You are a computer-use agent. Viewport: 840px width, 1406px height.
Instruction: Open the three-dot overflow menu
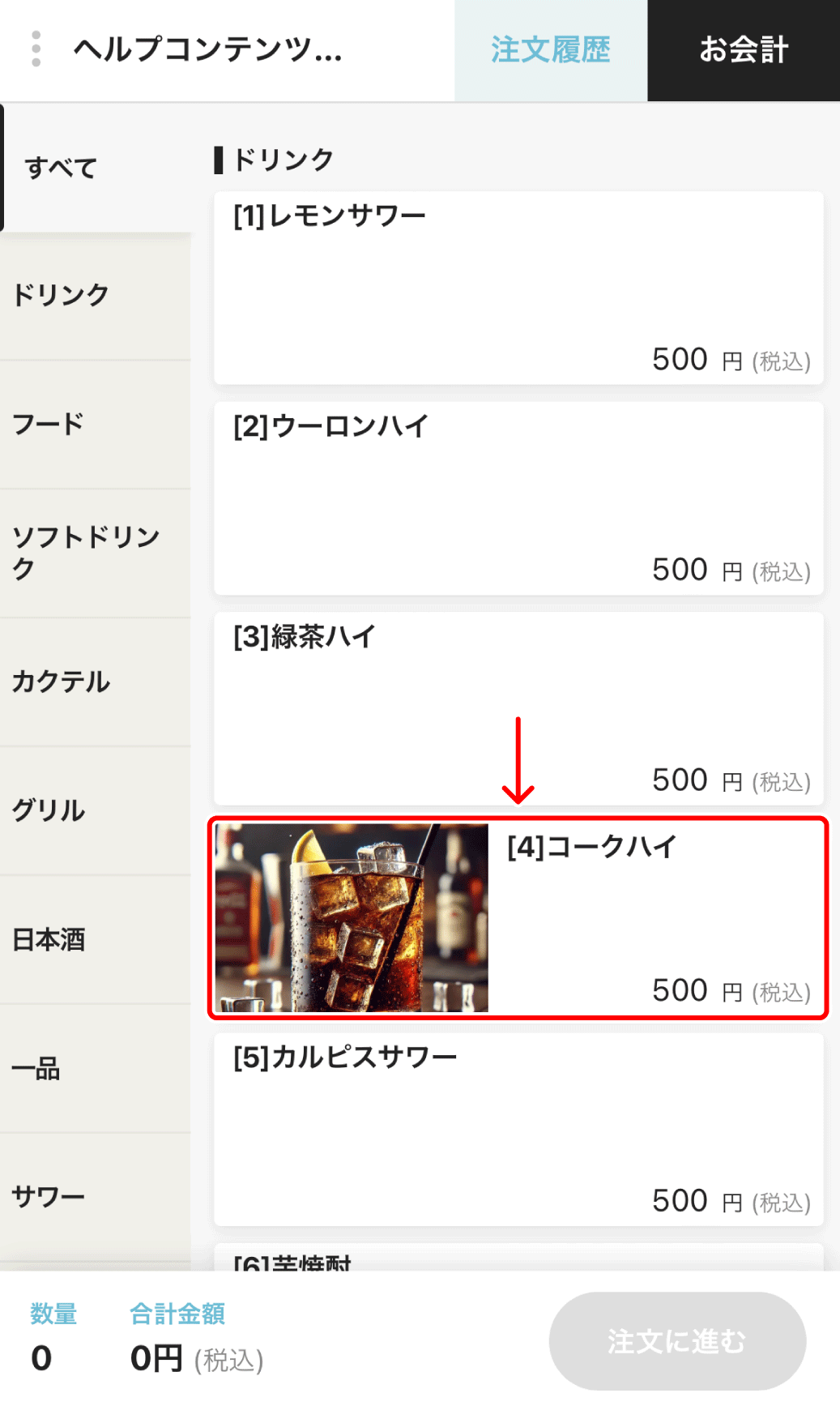point(36,49)
